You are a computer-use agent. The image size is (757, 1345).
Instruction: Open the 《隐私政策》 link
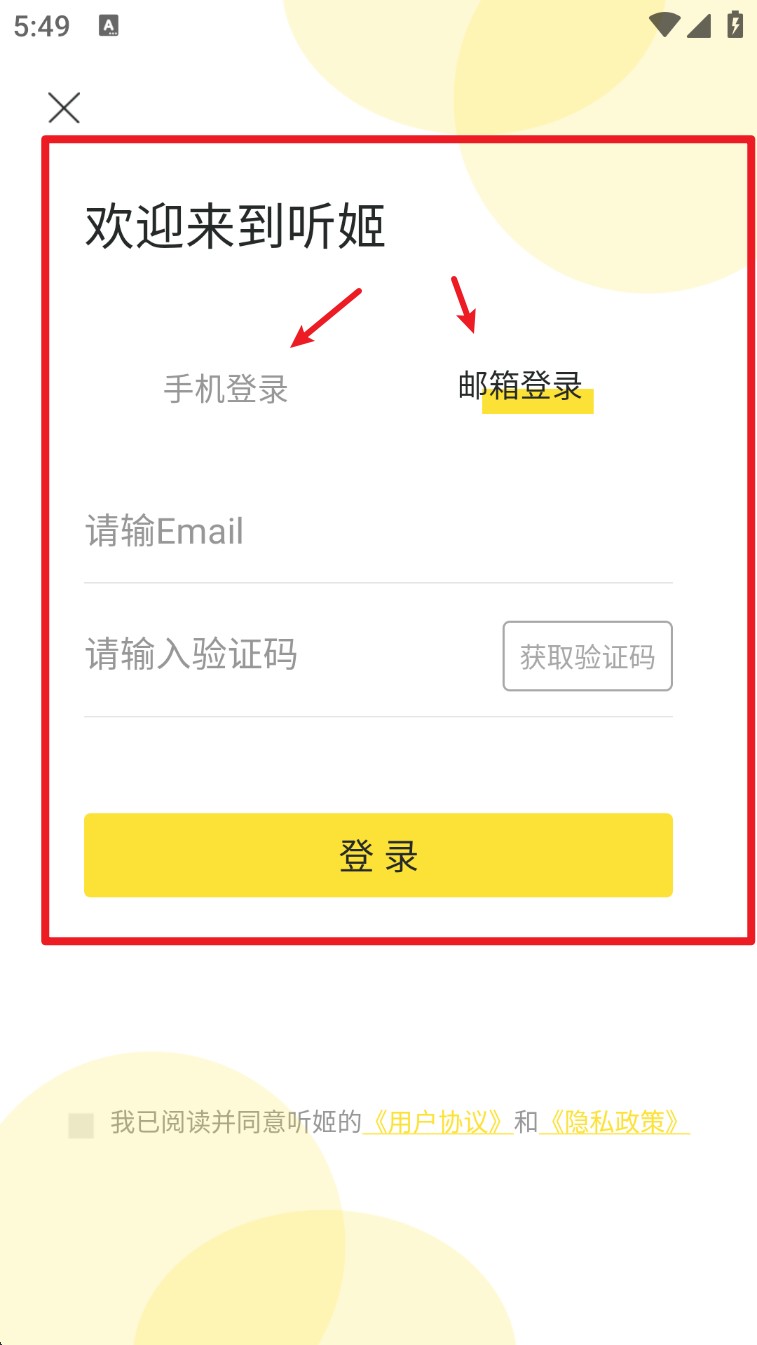point(614,1122)
